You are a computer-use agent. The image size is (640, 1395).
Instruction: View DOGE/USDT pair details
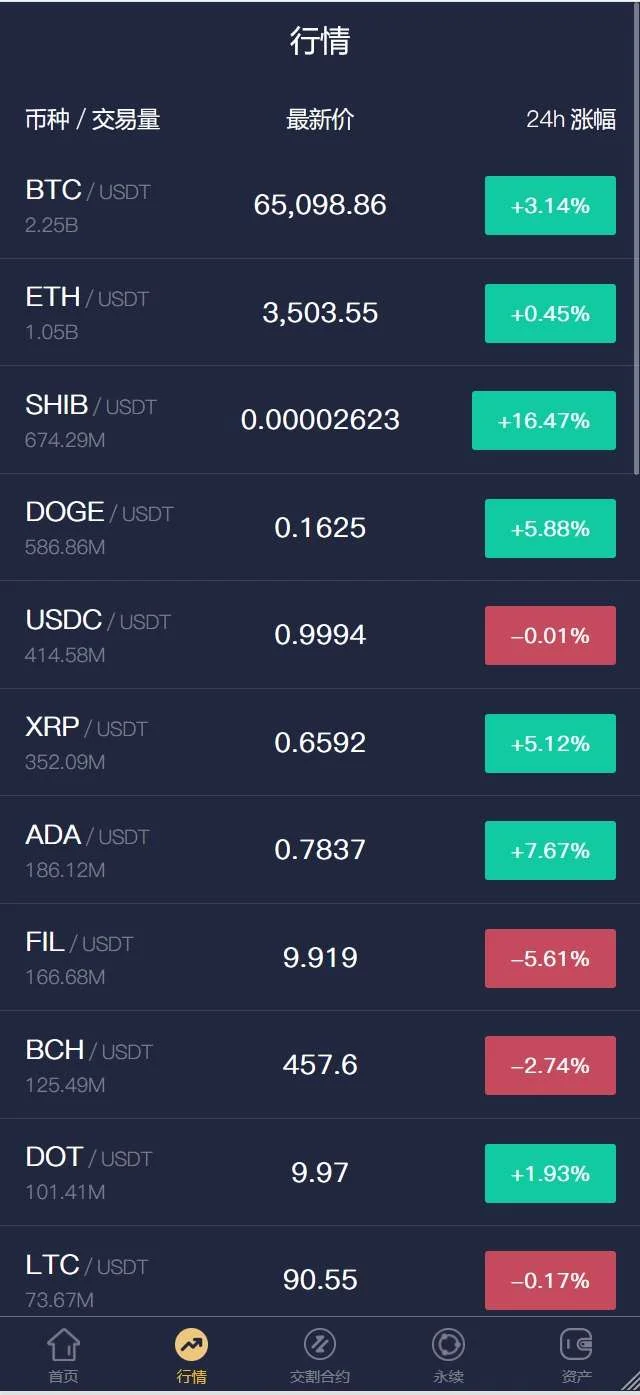[x=320, y=527]
